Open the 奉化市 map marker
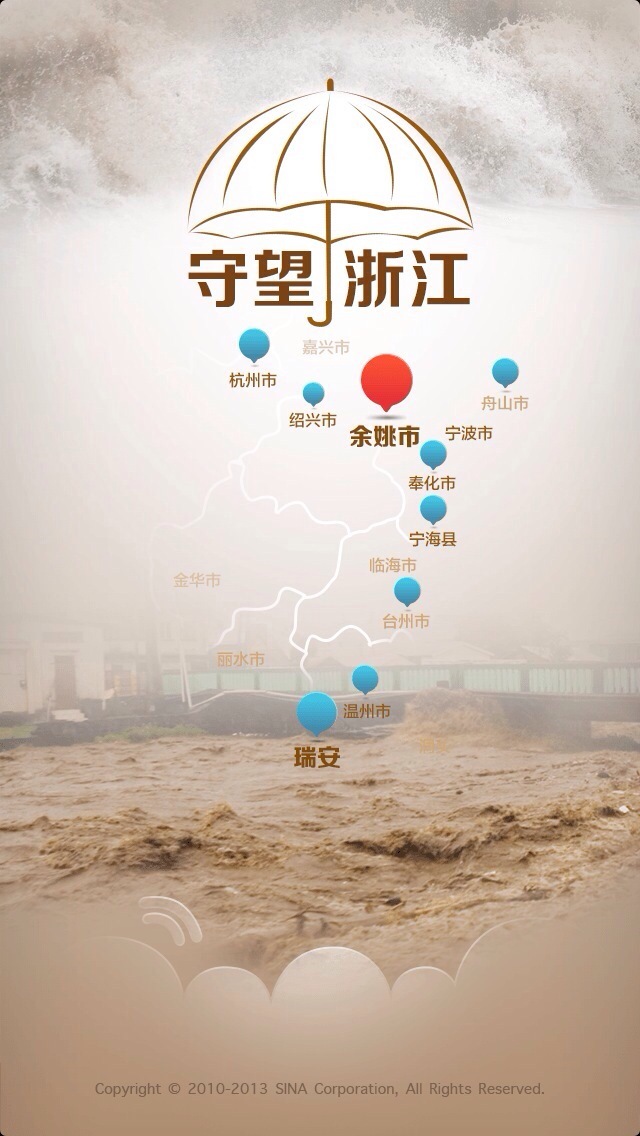 [x=433, y=454]
